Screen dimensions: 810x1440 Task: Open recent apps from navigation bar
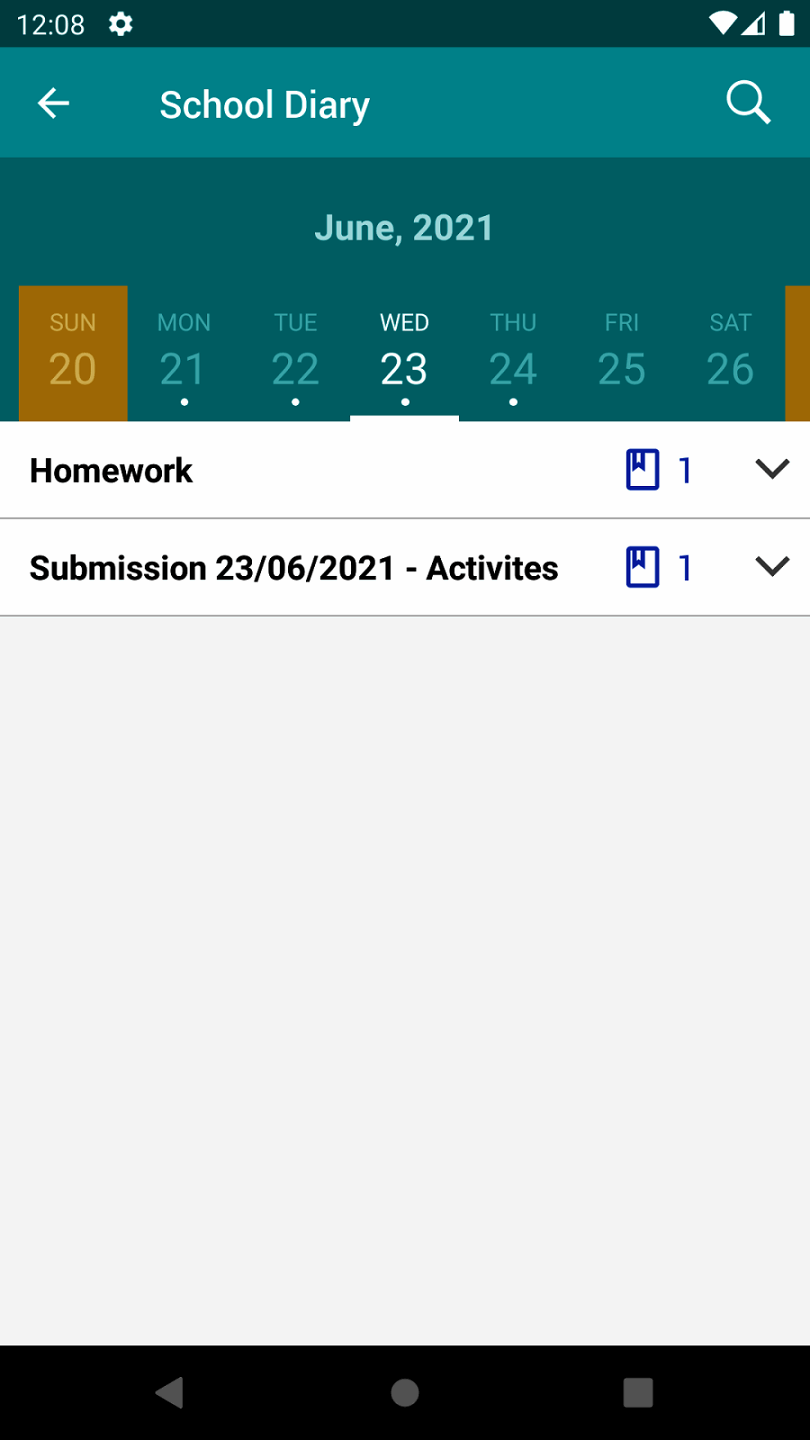coord(637,1392)
